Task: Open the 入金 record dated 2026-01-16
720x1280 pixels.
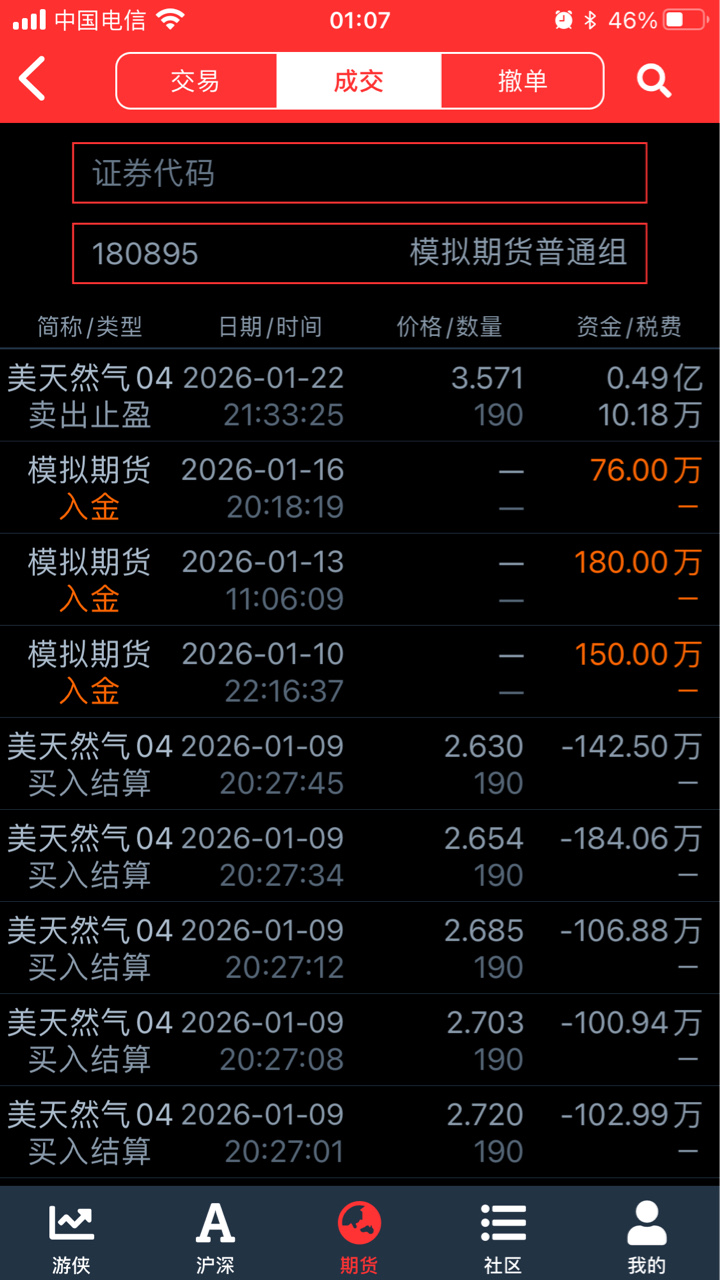Action: pyautogui.click(x=359, y=488)
